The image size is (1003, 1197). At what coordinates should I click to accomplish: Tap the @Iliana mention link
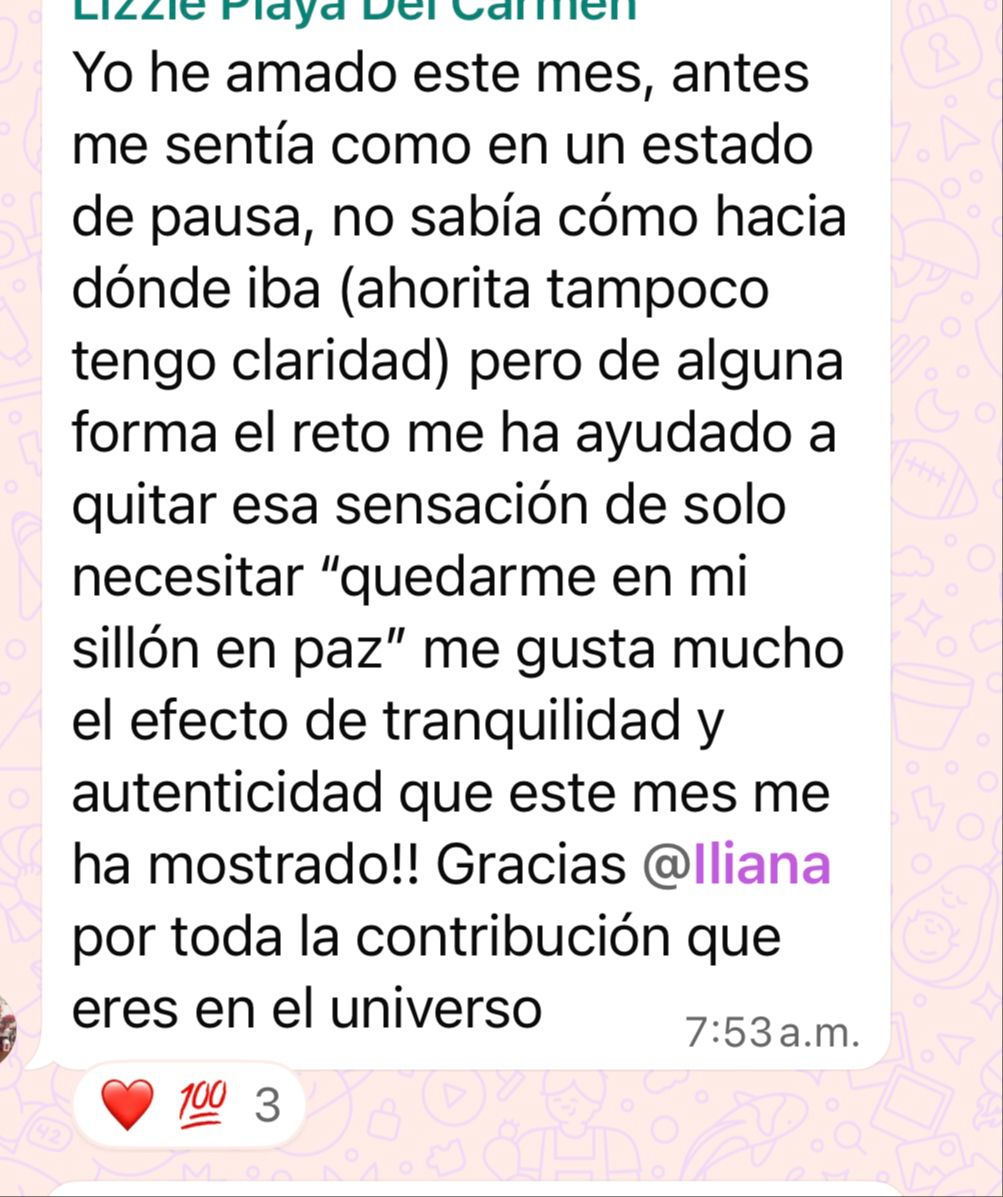tap(737, 866)
